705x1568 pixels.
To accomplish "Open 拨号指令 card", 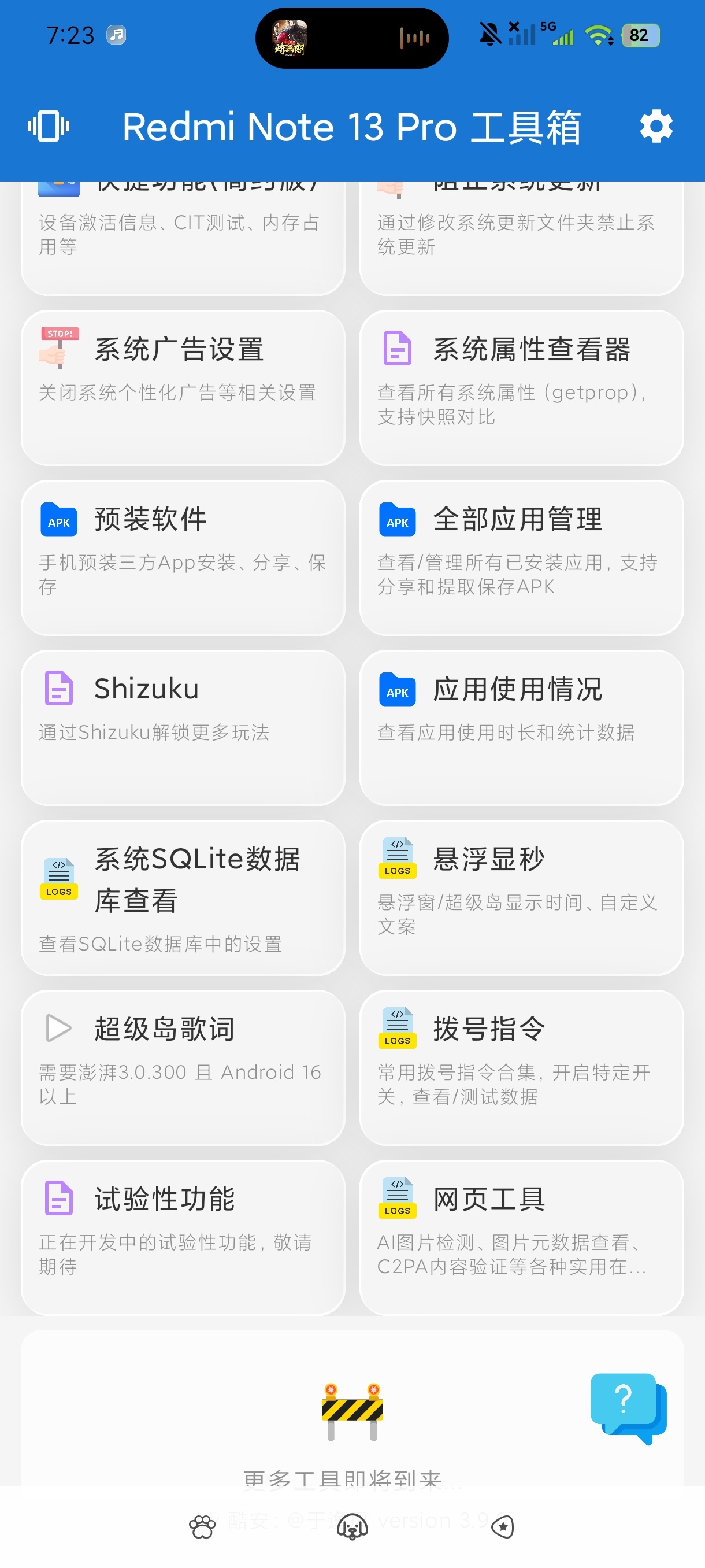I will [521, 1068].
